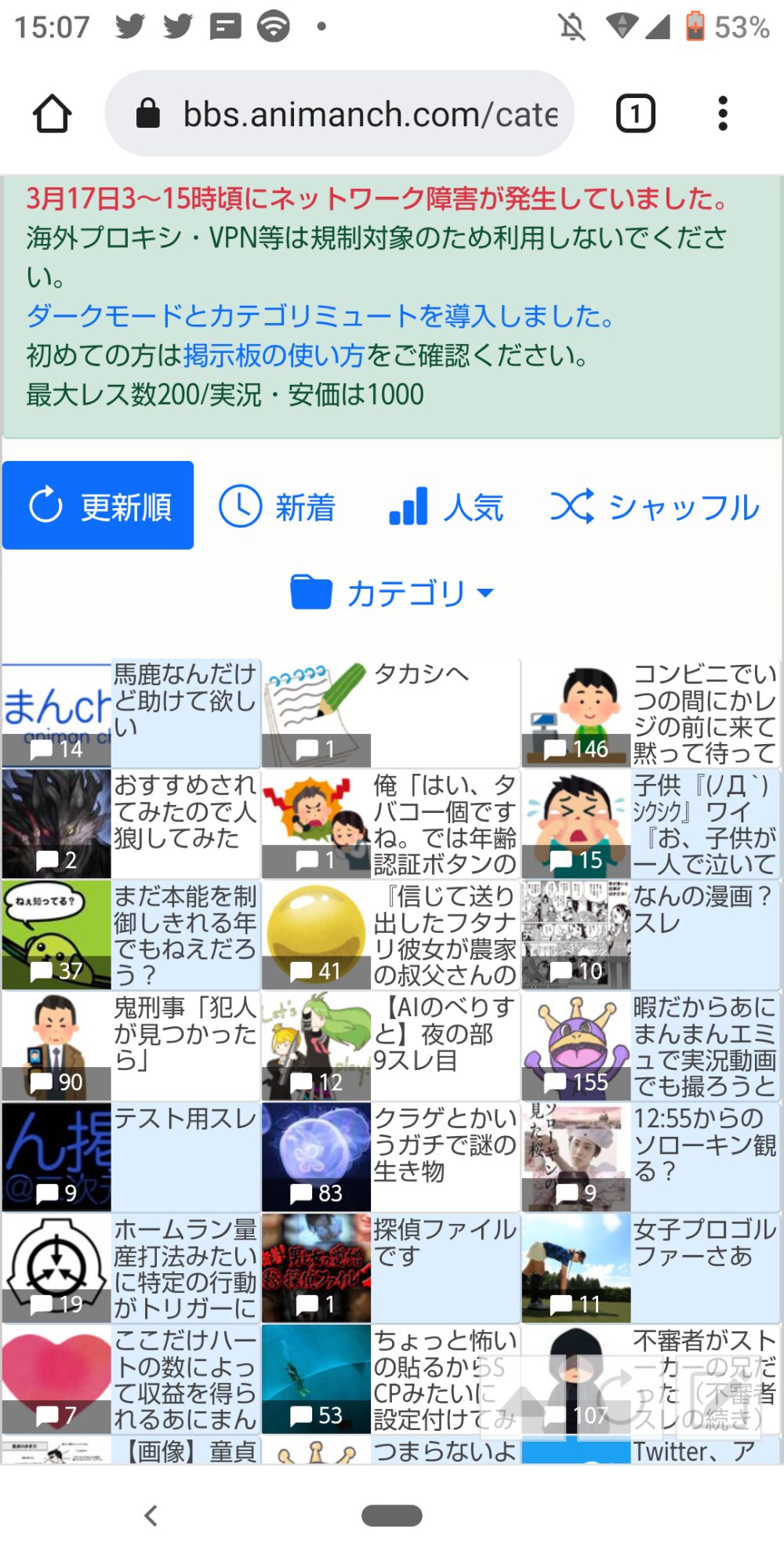
Task: Go back with system back button
Action: point(151,1515)
